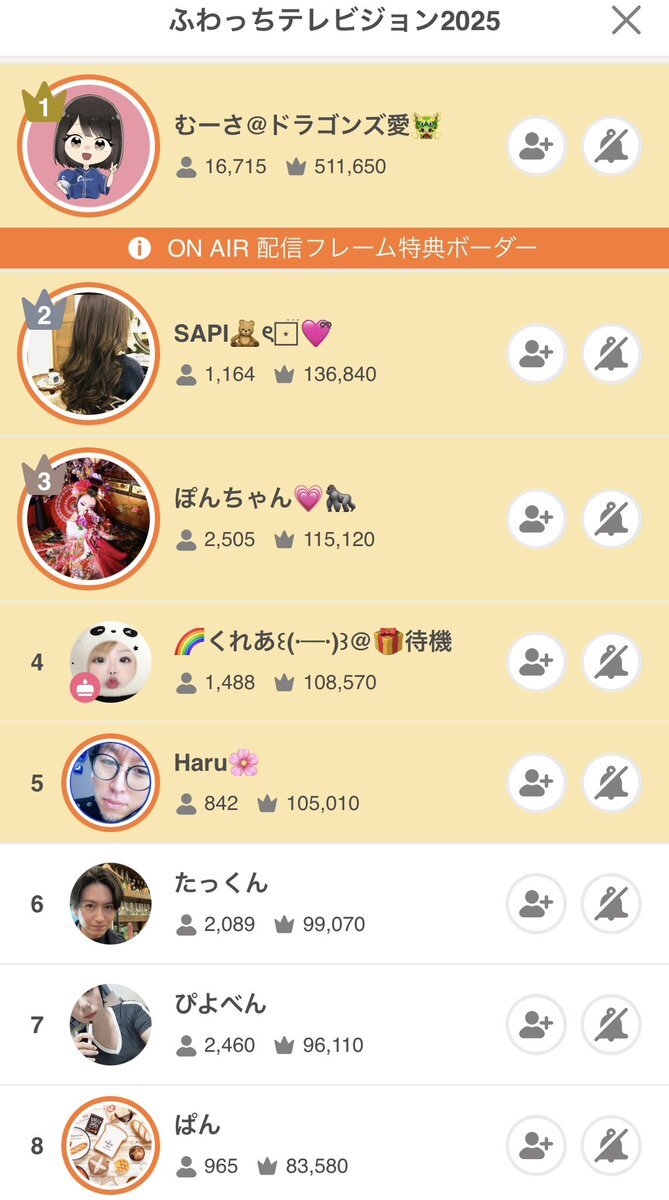
Task: Open ON AIR 配信フレーム特典ボーダー info banner
Action: [x=334, y=248]
